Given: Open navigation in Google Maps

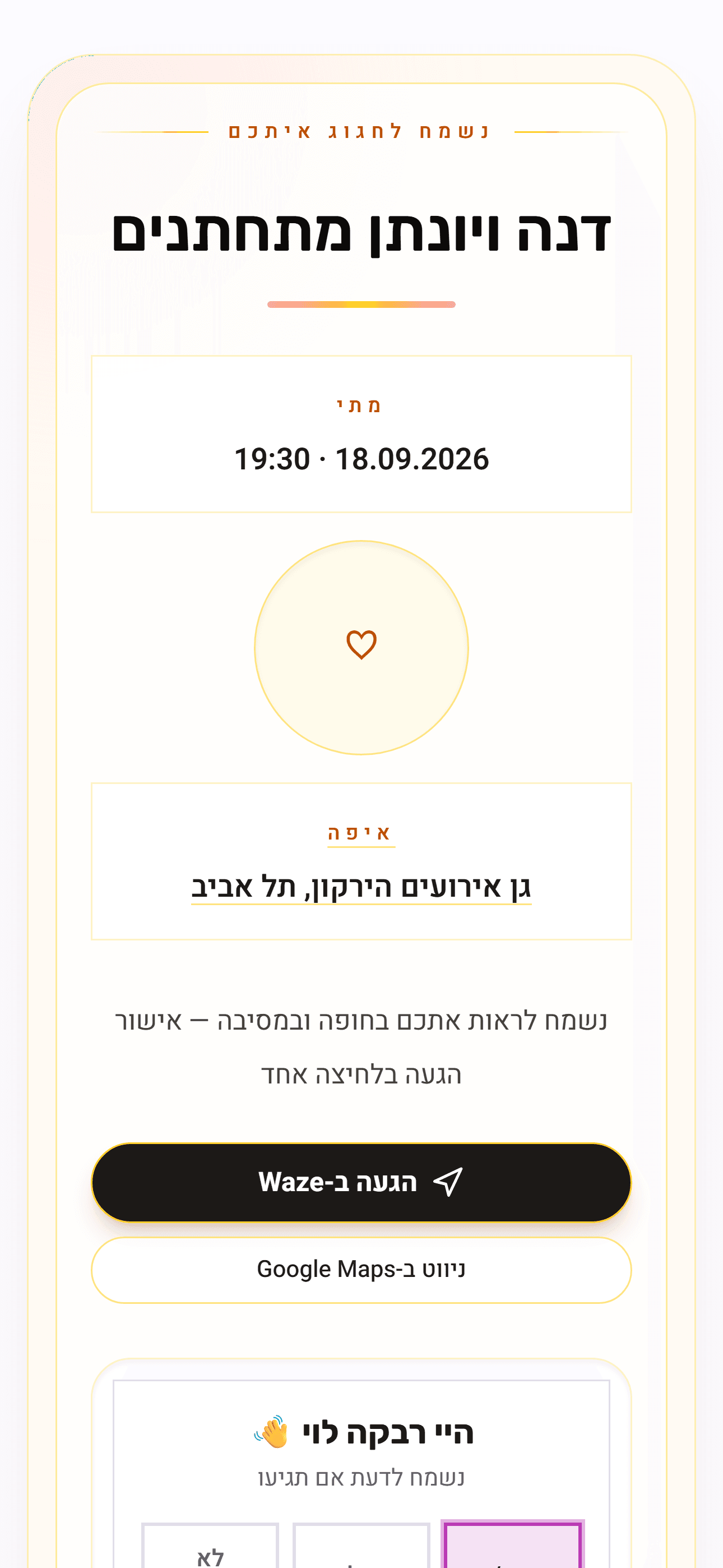Looking at the screenshot, I should [361, 1270].
